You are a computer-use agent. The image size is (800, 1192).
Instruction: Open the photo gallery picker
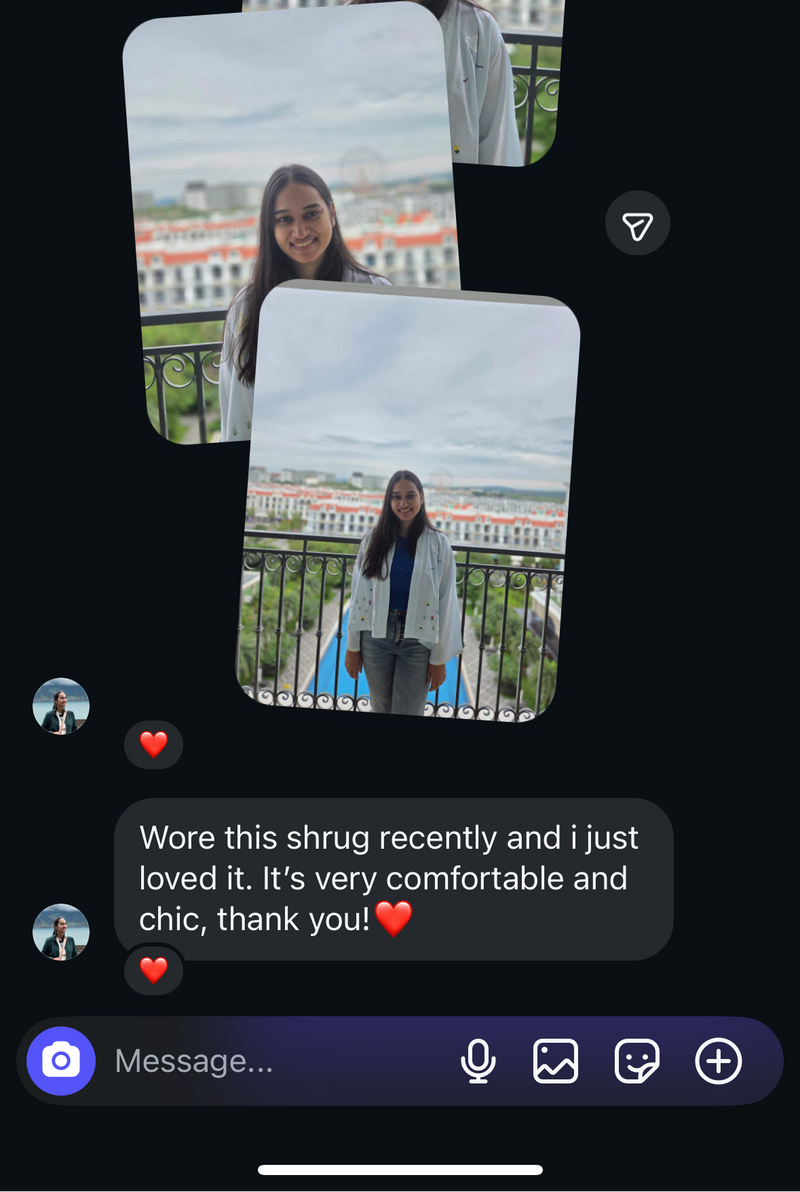[x=556, y=1060]
